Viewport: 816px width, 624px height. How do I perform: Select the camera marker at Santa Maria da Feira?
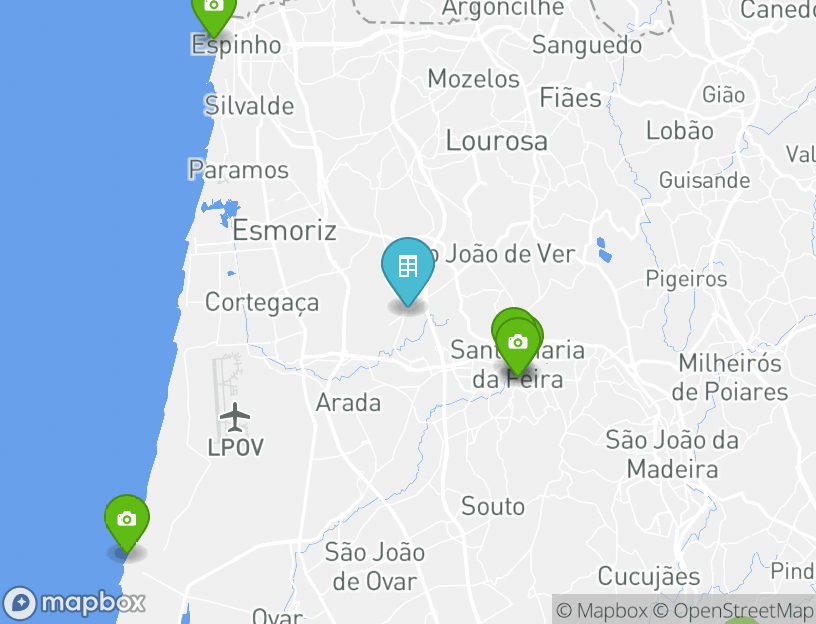point(517,341)
